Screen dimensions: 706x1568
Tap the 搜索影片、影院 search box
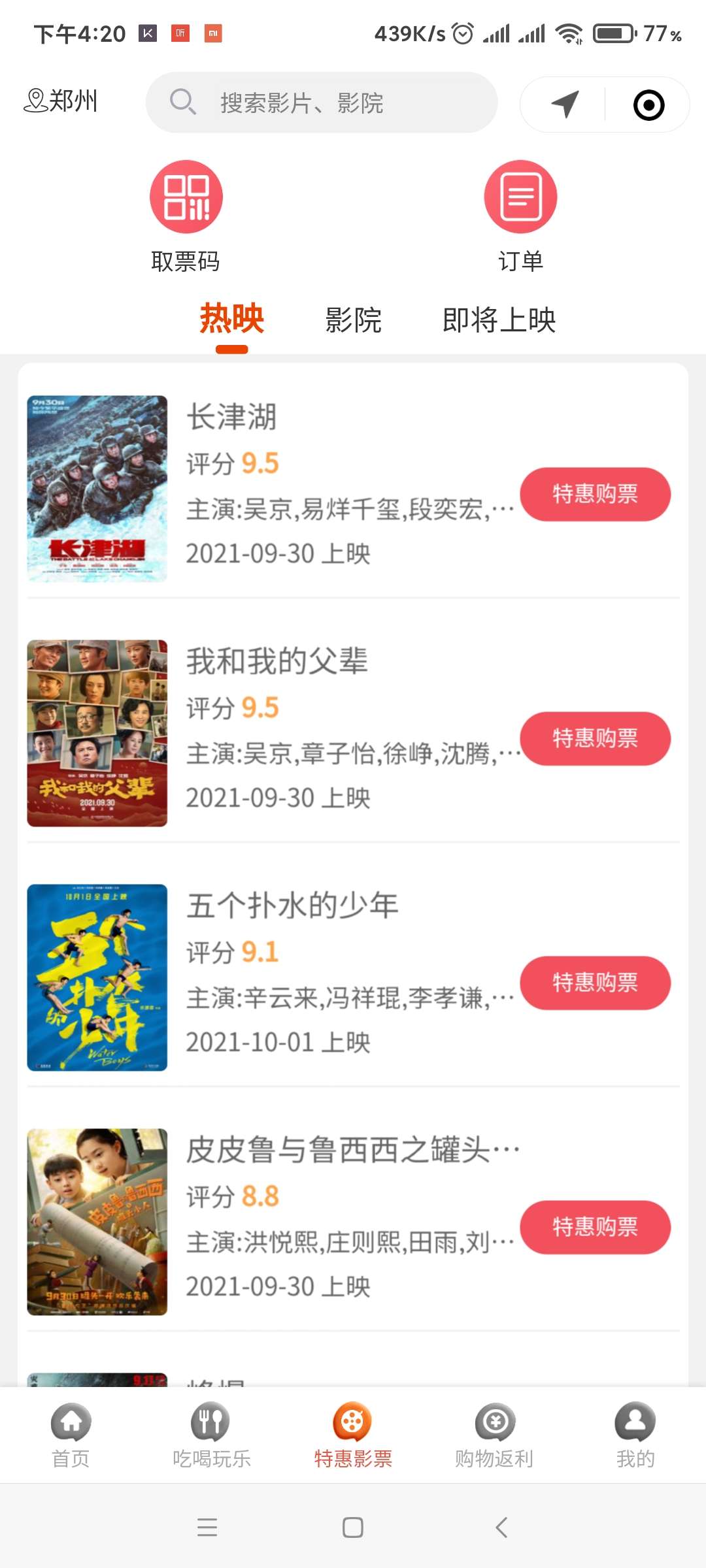click(x=321, y=103)
